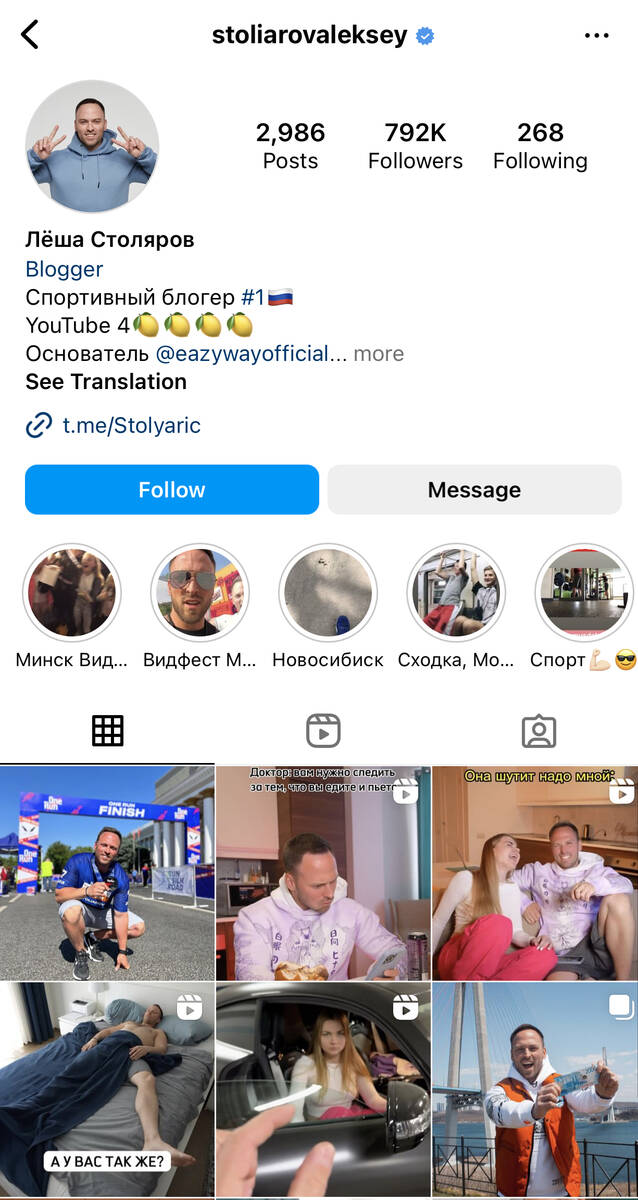
Task: View the 268 following list
Action: pos(540,146)
